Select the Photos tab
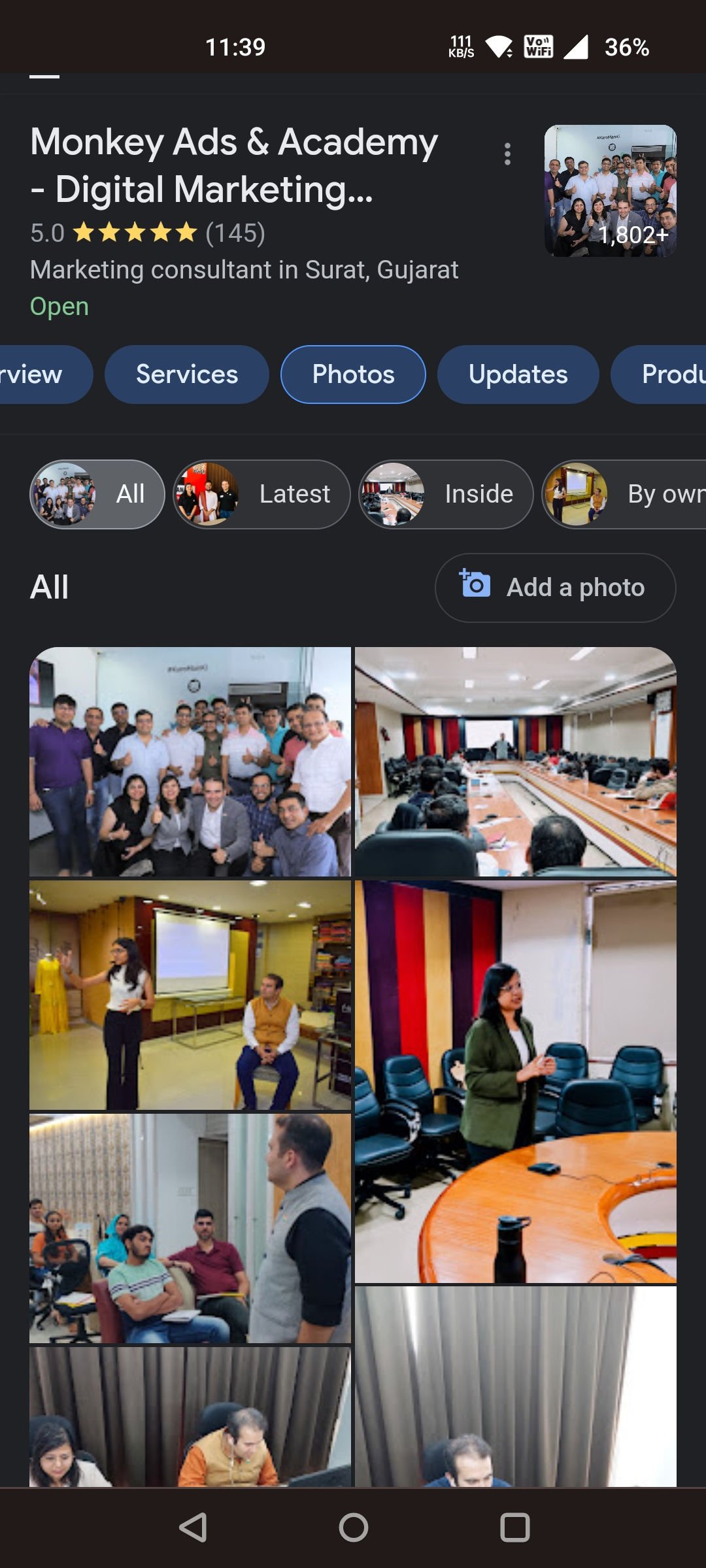This screenshot has height=1568, width=706. [x=353, y=375]
